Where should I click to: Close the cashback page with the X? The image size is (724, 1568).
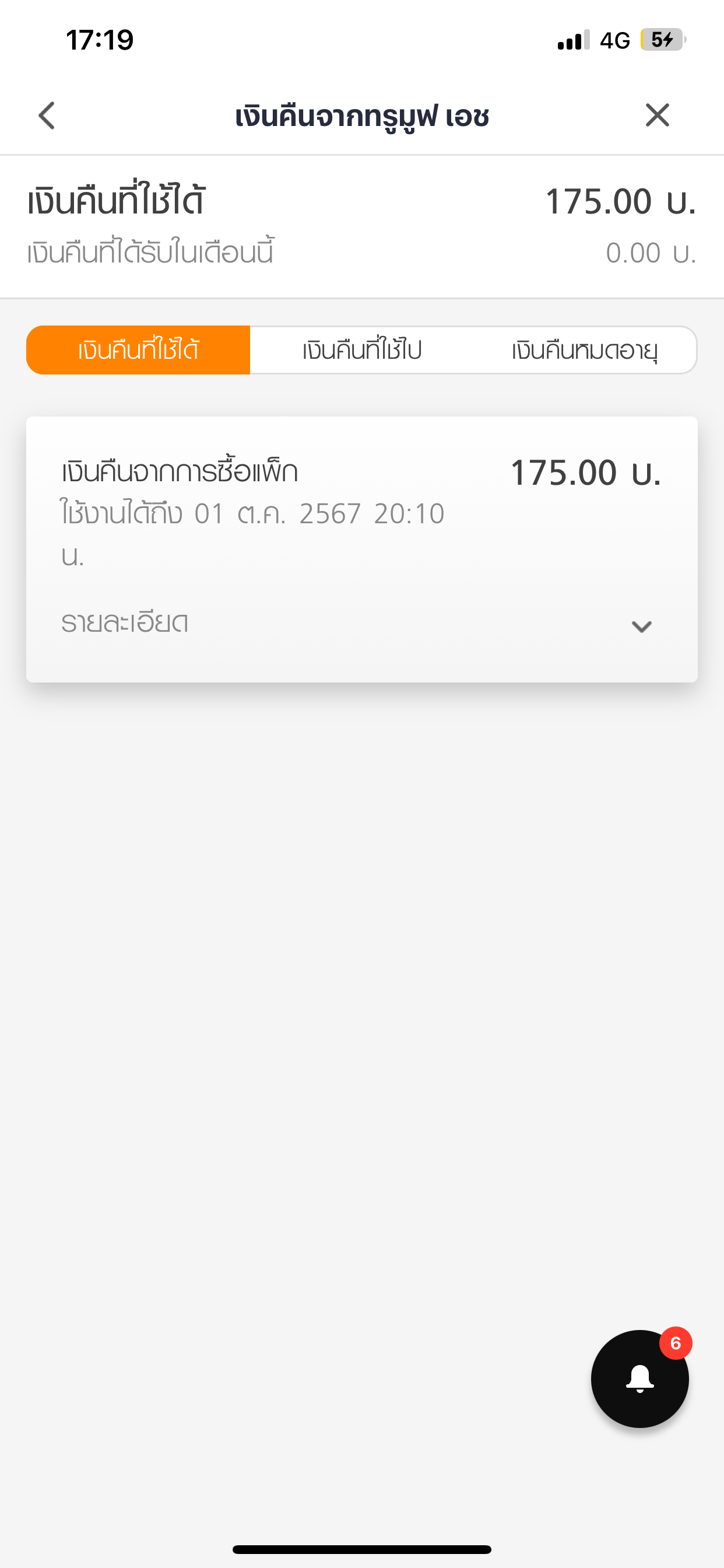[x=657, y=115]
